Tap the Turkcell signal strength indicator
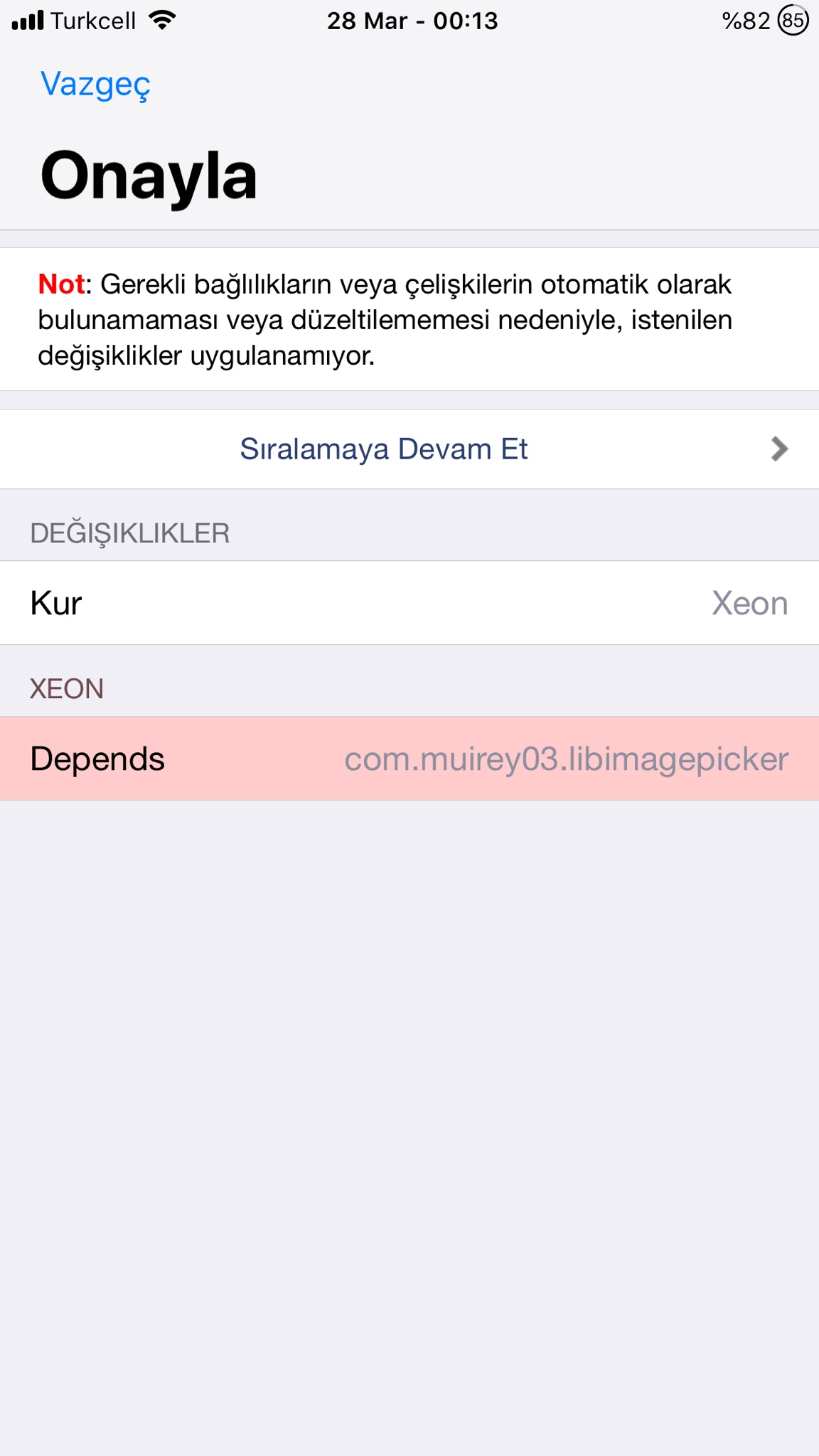The width and height of the screenshot is (819, 1456). pyautogui.click(x=28, y=20)
